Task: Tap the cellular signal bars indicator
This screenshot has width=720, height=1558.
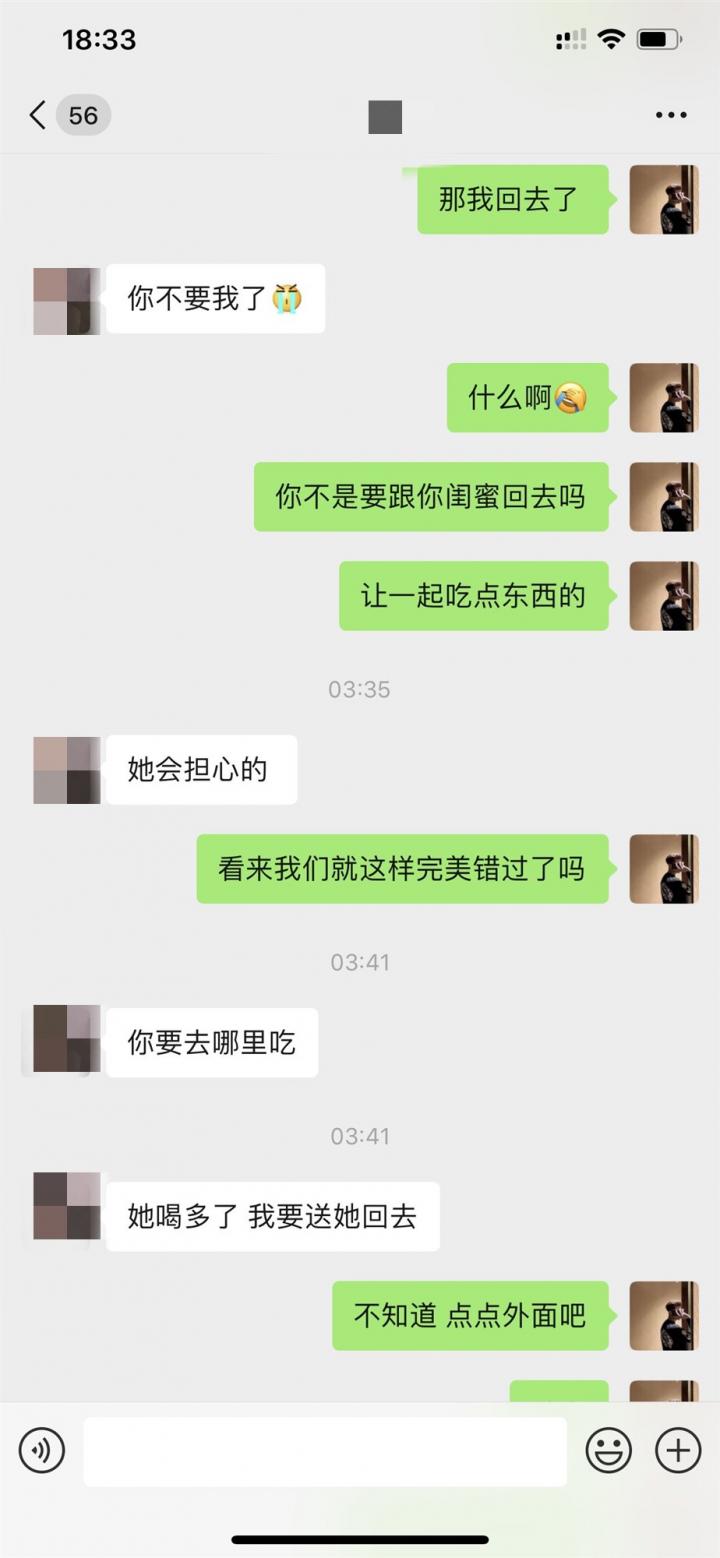Action: (x=570, y=38)
